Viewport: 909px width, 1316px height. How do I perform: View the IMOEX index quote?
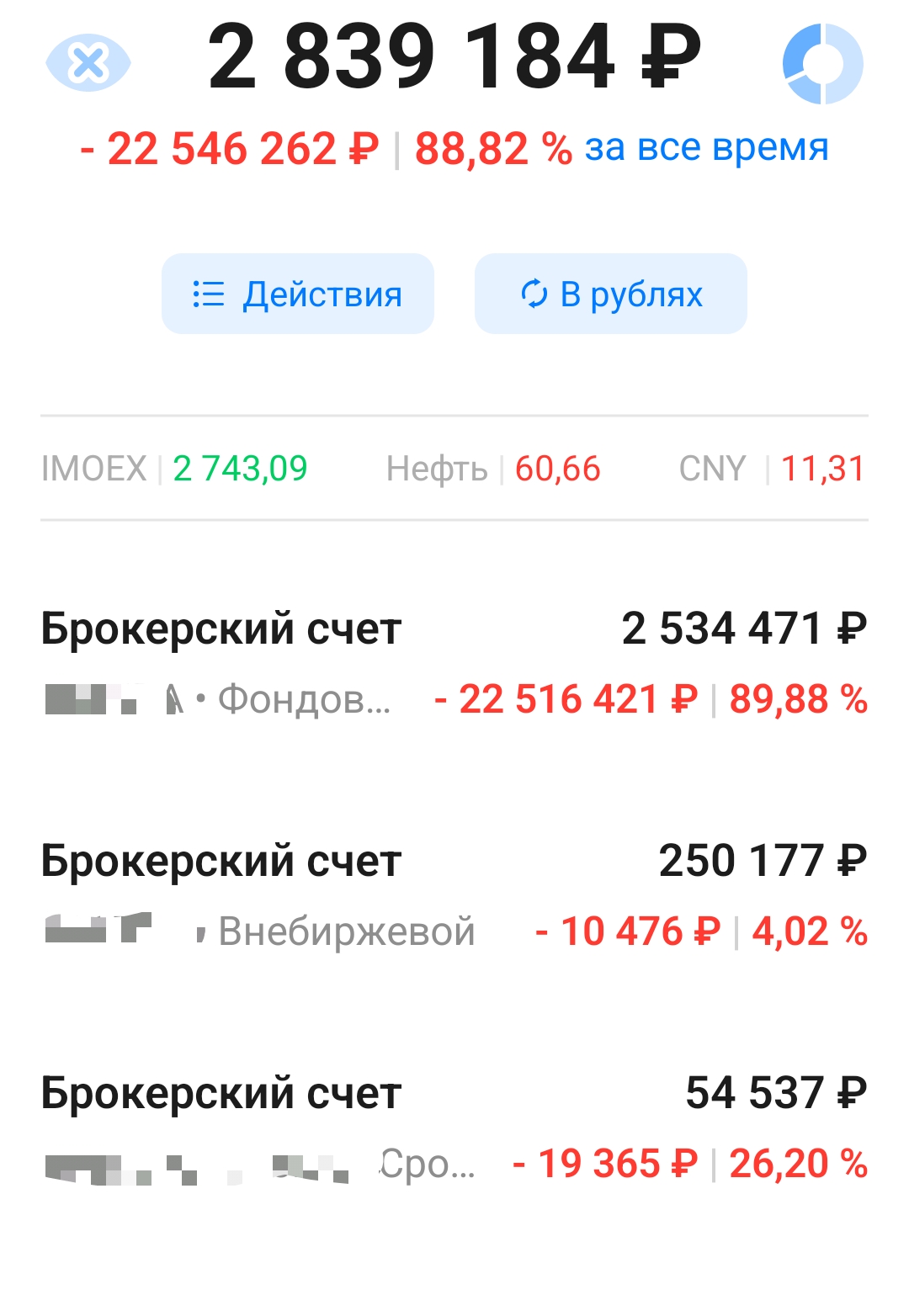174,469
